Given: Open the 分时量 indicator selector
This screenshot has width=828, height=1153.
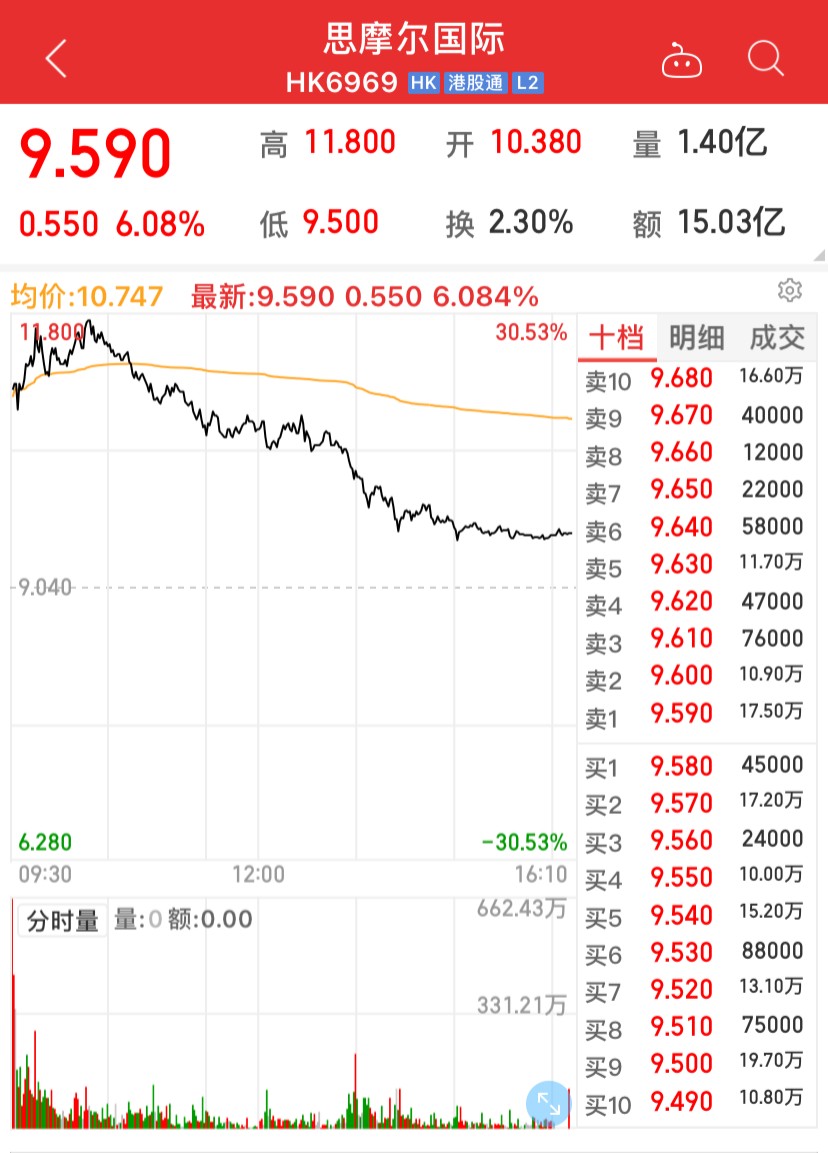Looking at the screenshot, I should click(x=63, y=920).
